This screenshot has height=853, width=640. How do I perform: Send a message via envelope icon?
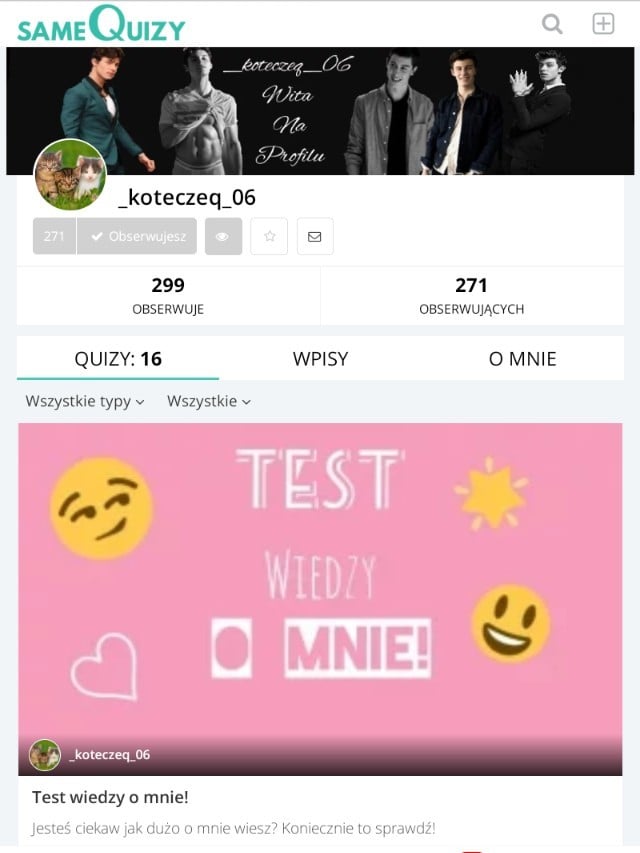315,237
